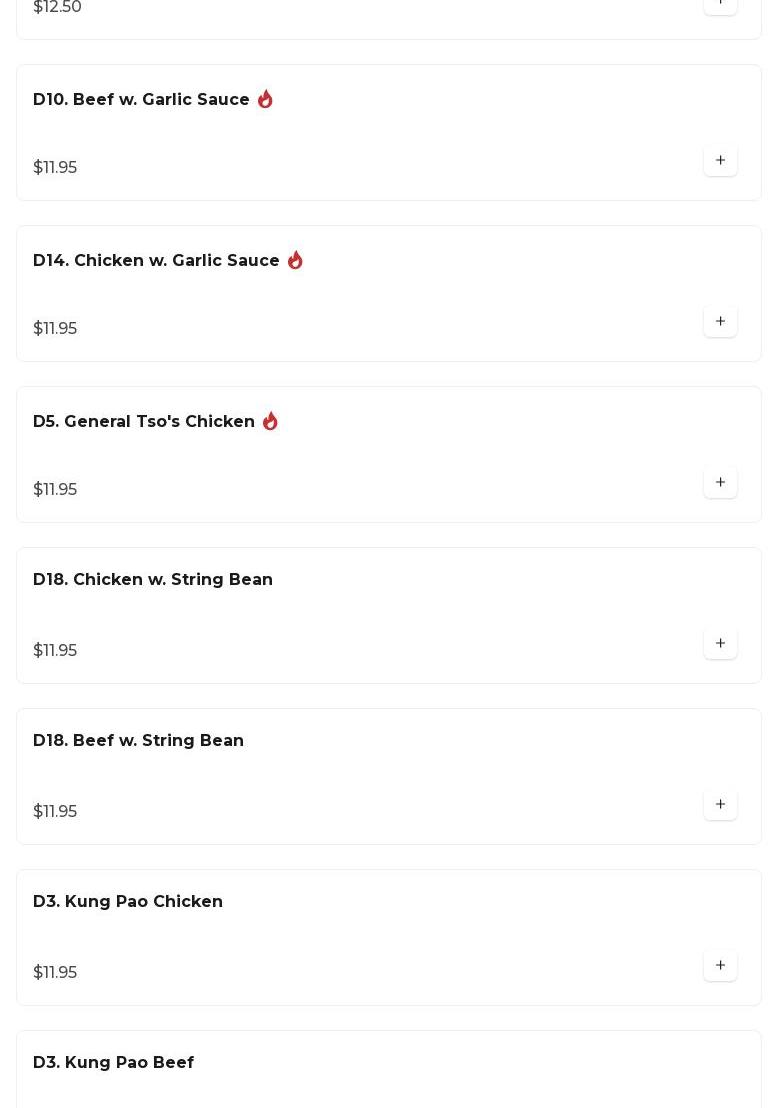
Task: Open D5. General Tso's Chicken card
Action: pyautogui.click(x=144, y=422)
